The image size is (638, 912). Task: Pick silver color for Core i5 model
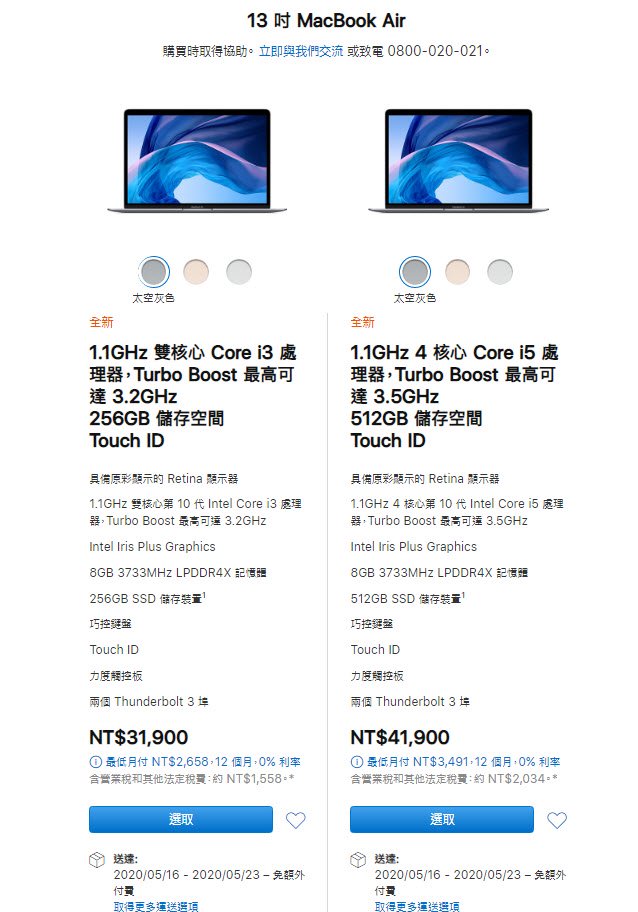coord(500,271)
